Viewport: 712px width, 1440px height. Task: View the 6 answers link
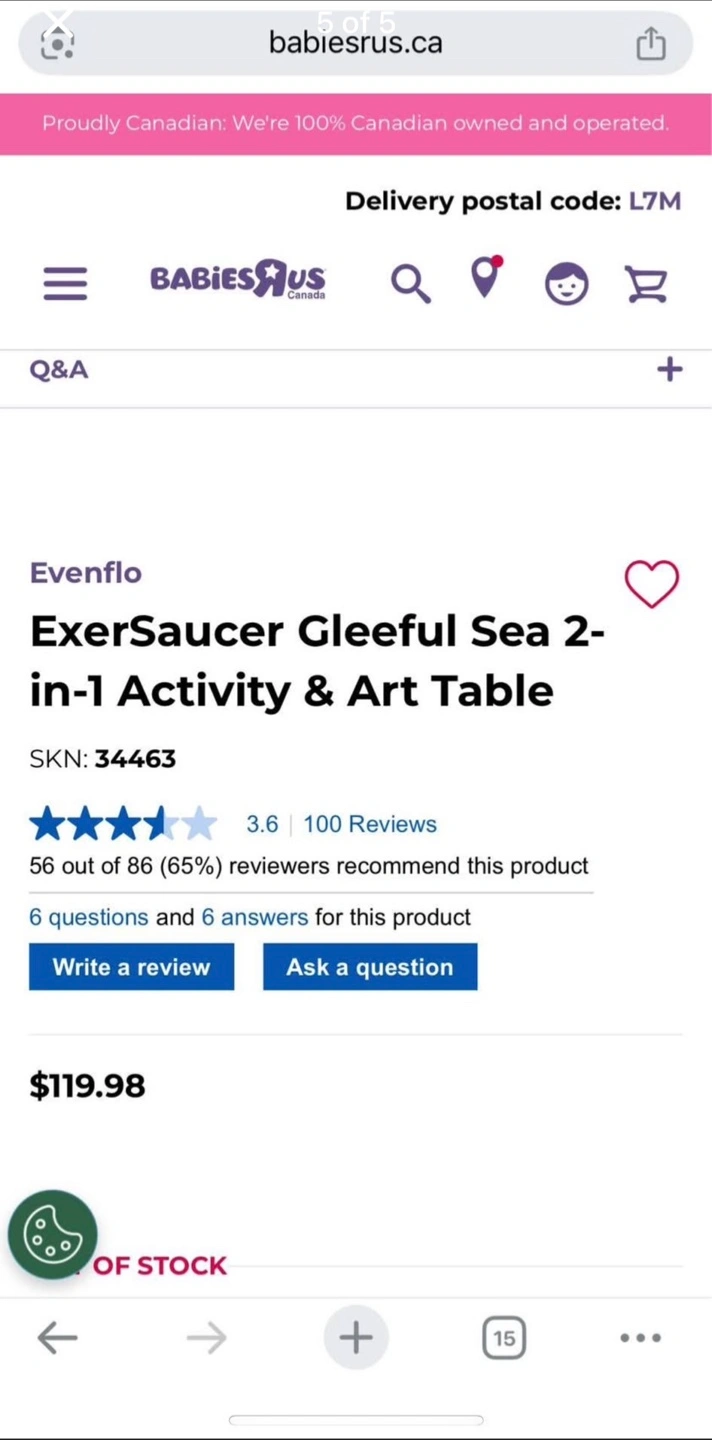pyautogui.click(x=255, y=917)
